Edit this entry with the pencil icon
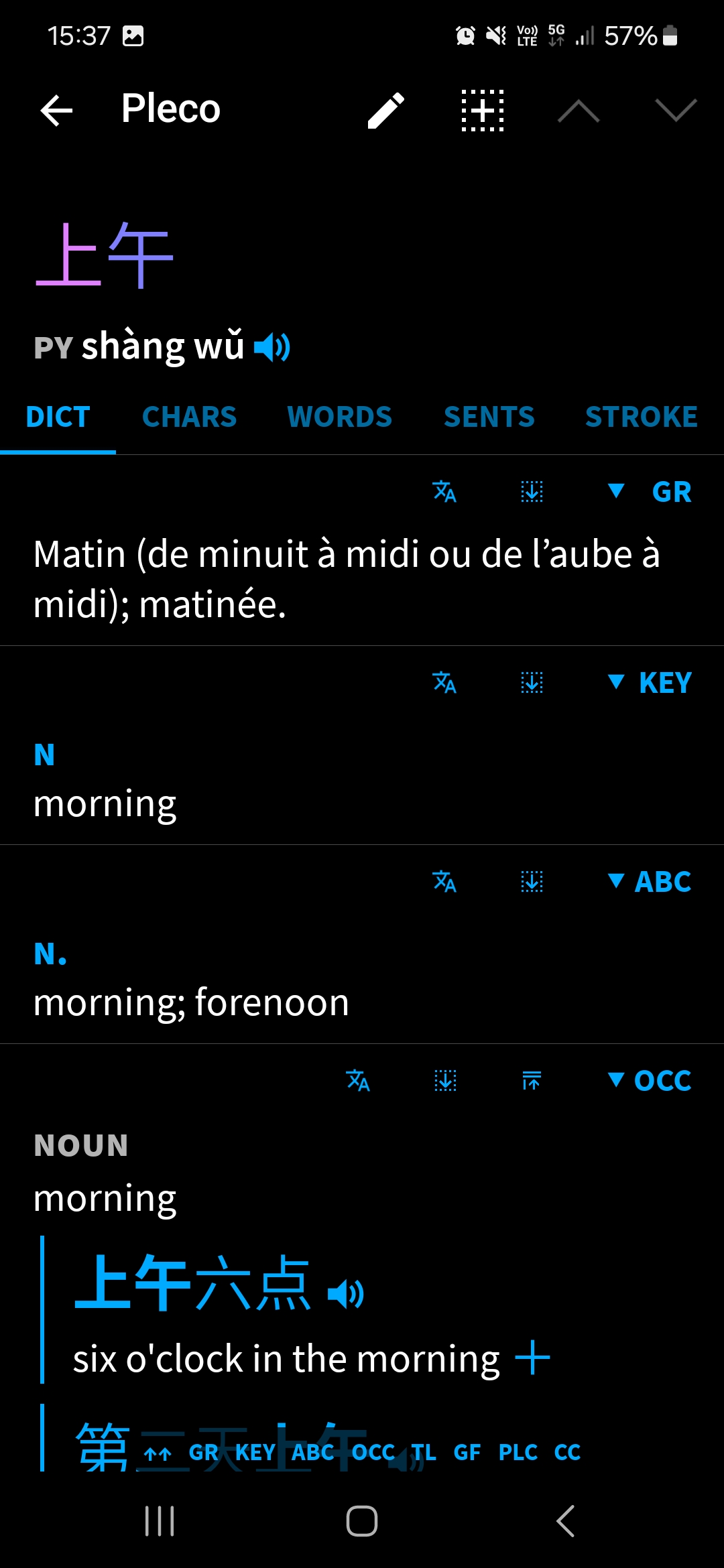The height and width of the screenshot is (1568, 724). click(x=386, y=110)
